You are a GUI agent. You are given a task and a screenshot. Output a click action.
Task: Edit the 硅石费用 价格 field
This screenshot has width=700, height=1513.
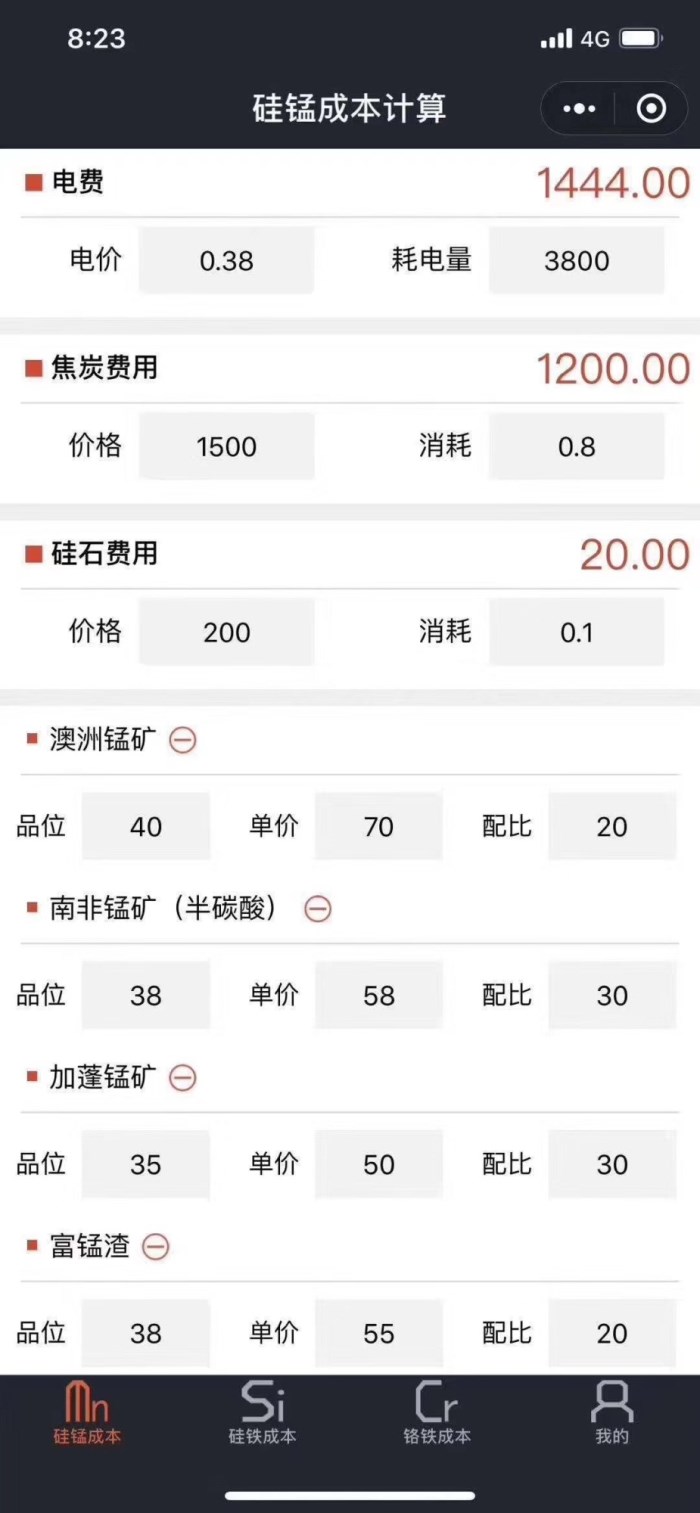click(226, 632)
